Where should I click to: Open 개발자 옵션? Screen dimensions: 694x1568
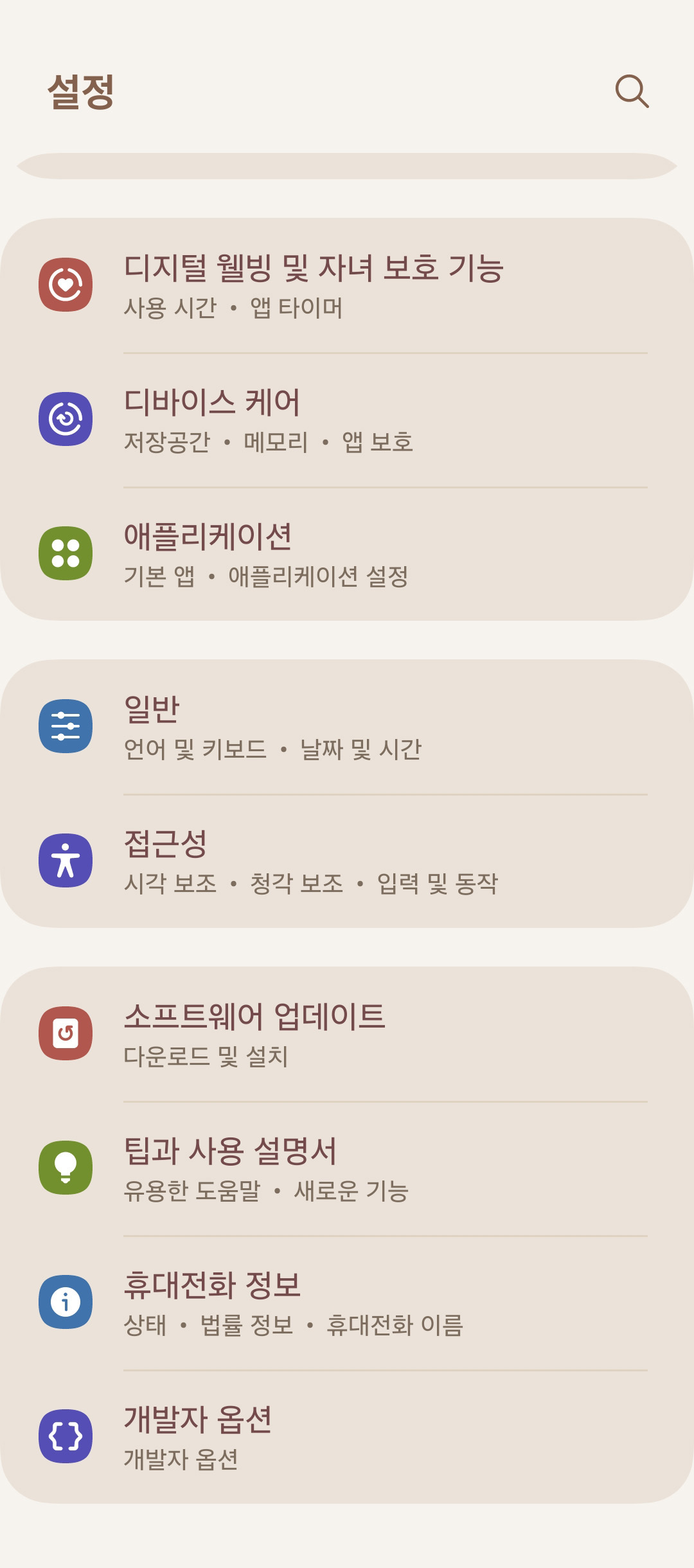tap(347, 1437)
